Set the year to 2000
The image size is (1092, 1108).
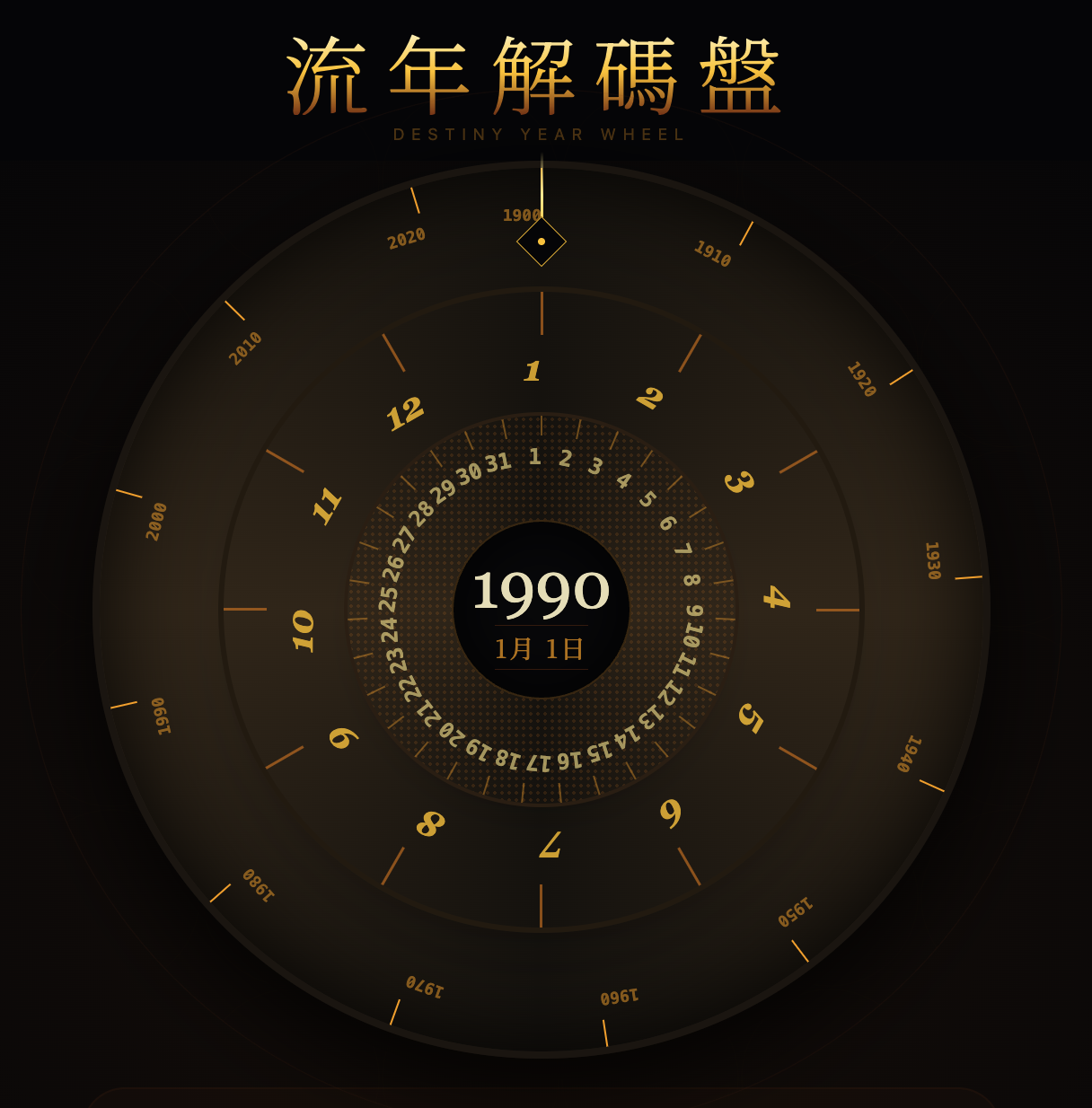[x=157, y=522]
